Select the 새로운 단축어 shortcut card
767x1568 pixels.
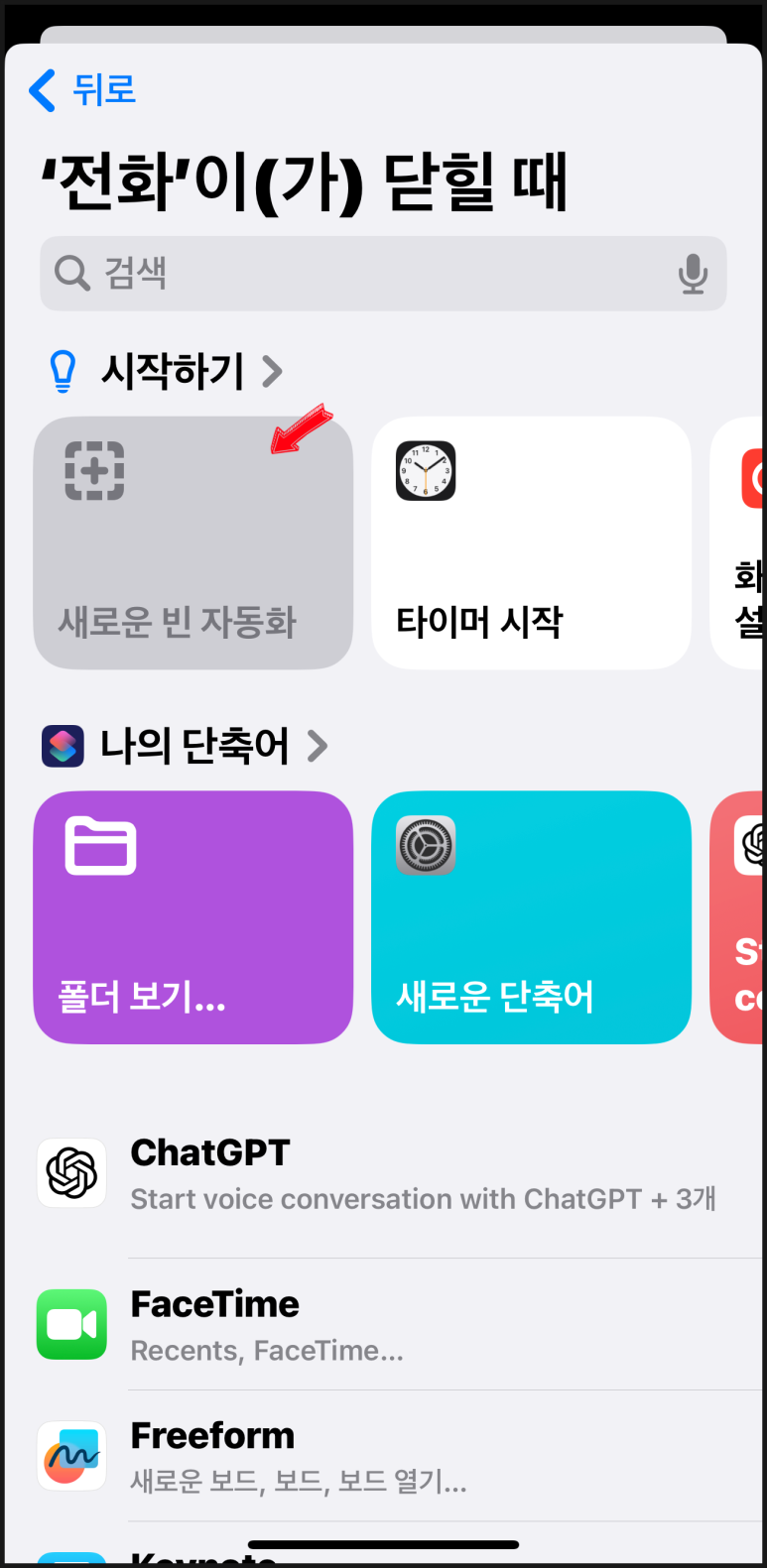[x=531, y=916]
